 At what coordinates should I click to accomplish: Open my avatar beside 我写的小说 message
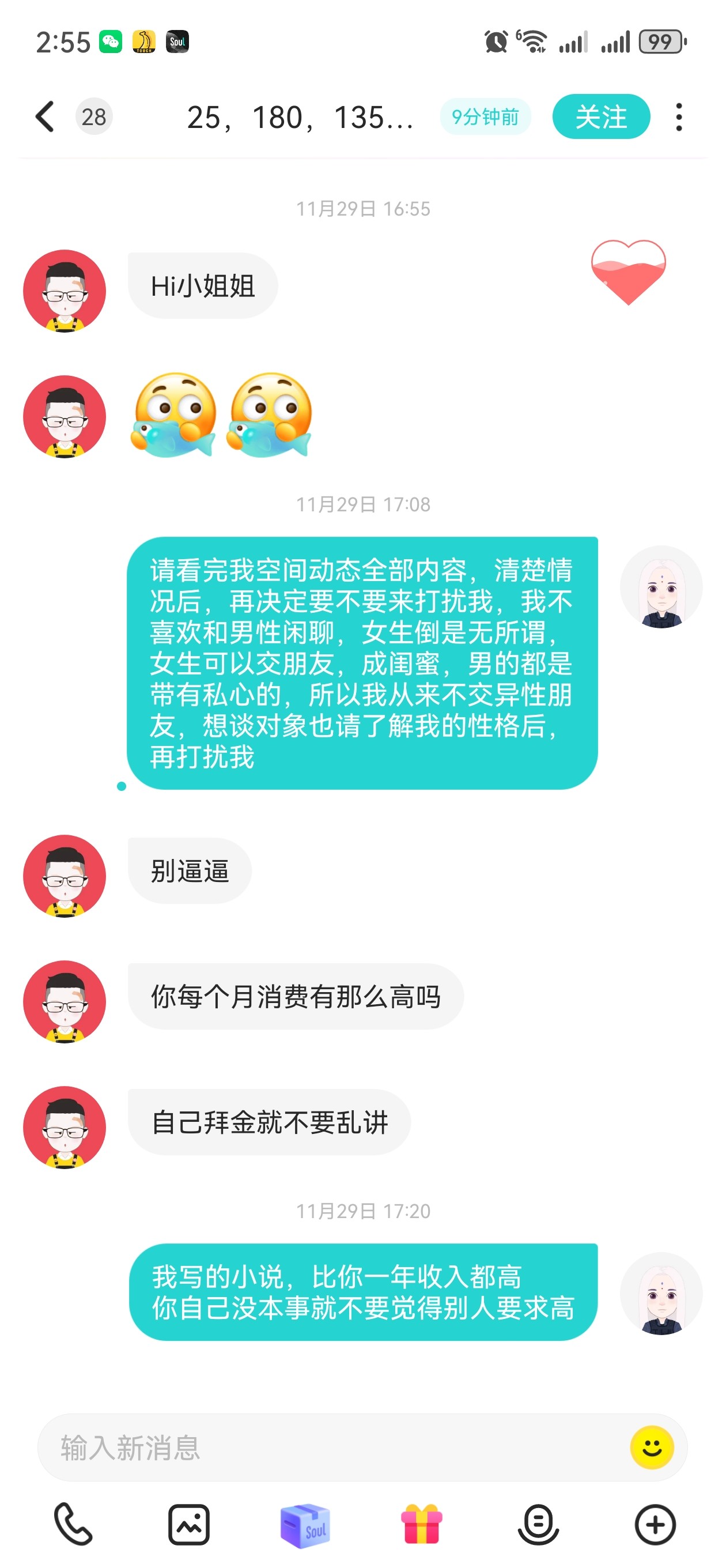coord(661,1293)
